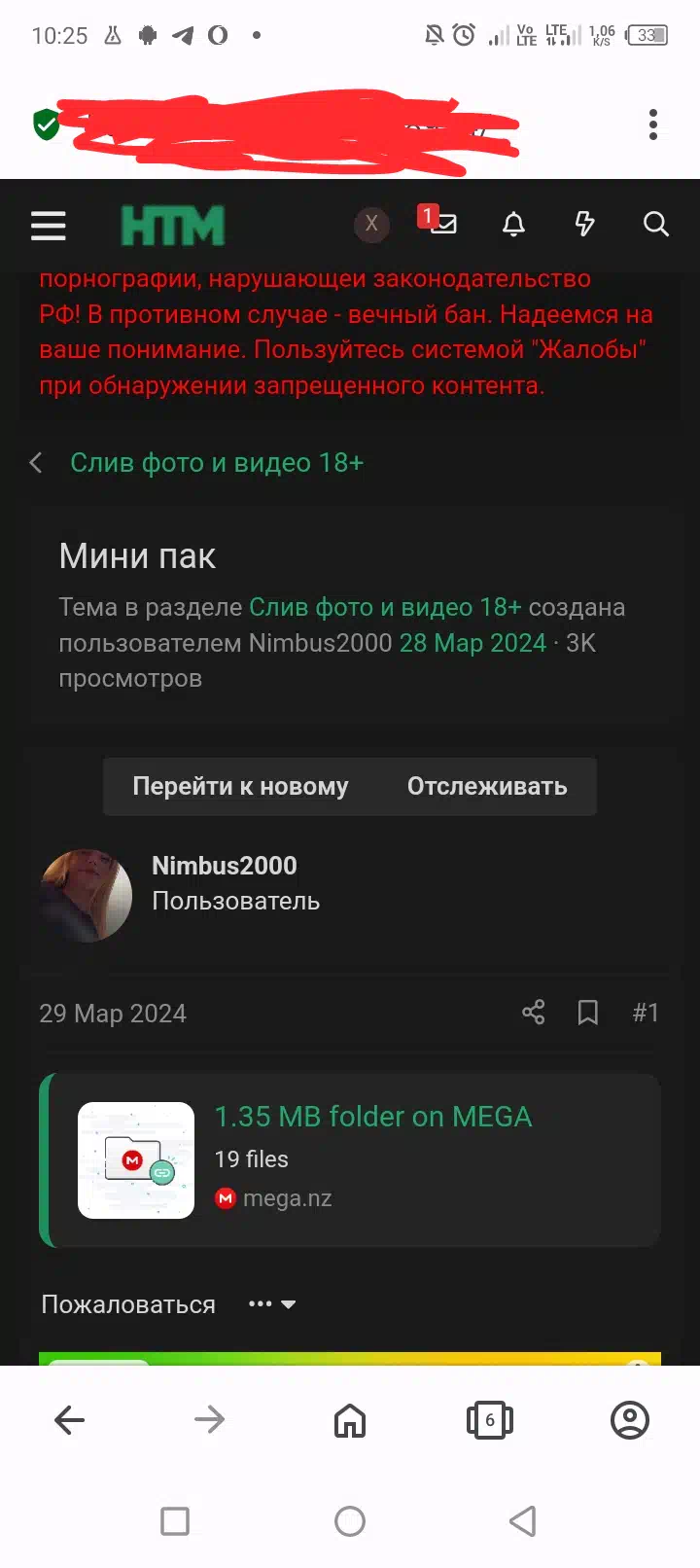Tap Отслеживать to follow the thread
The image size is (700, 1568).
coord(487,786)
